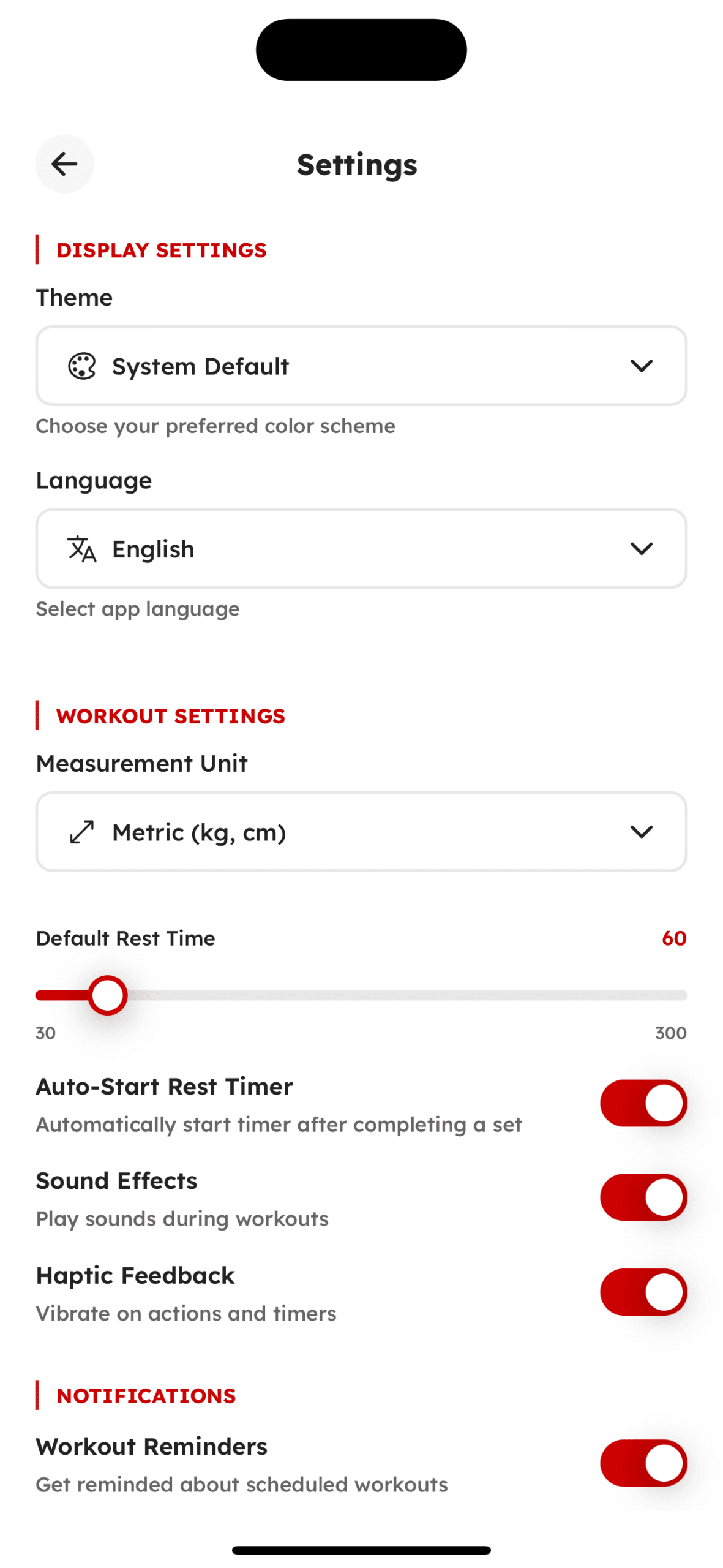Expand the English language chevron
Image resolution: width=723 pixels, height=1568 pixels.
point(641,549)
